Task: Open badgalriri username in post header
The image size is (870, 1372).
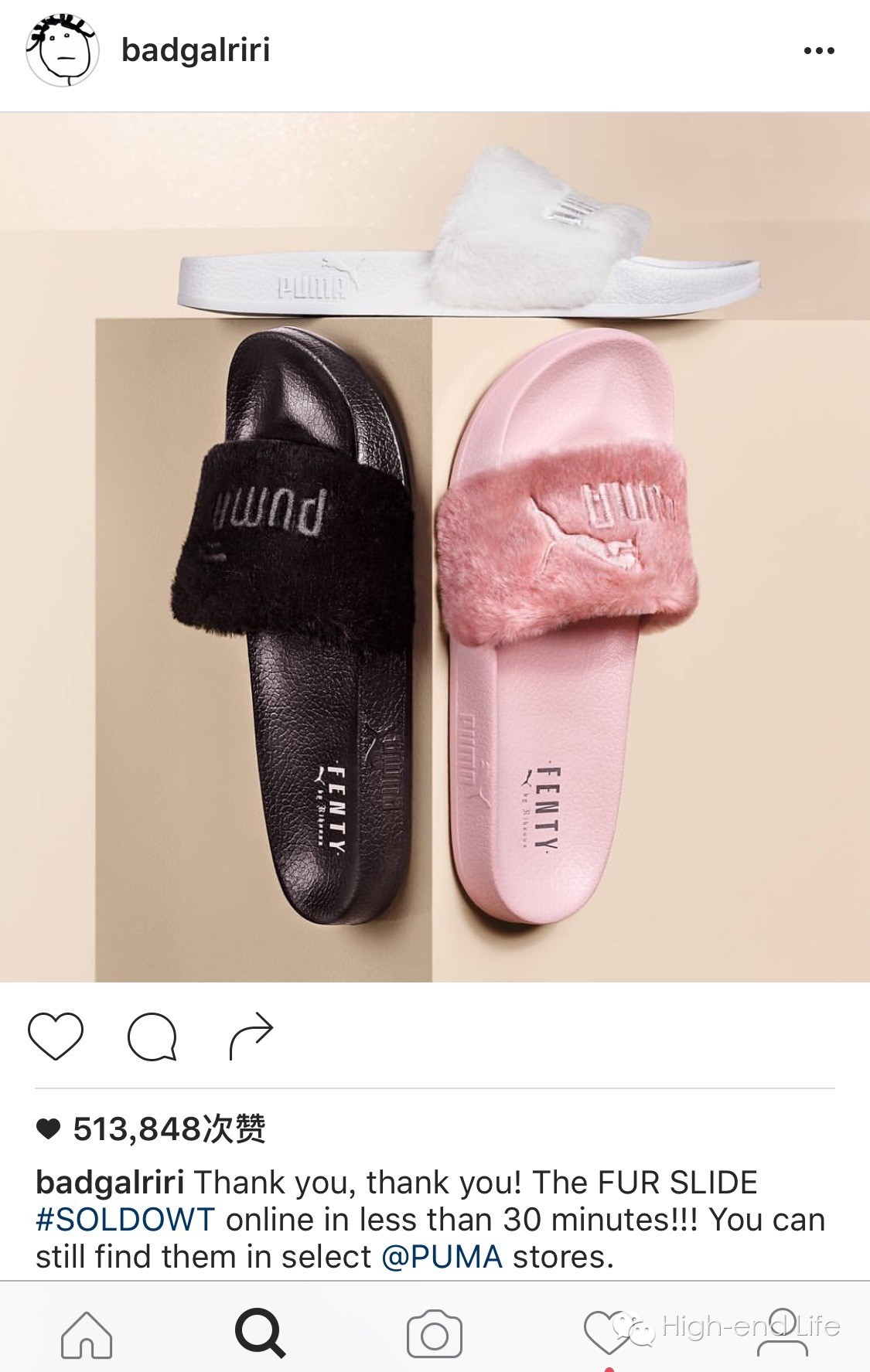Action: 196,51
